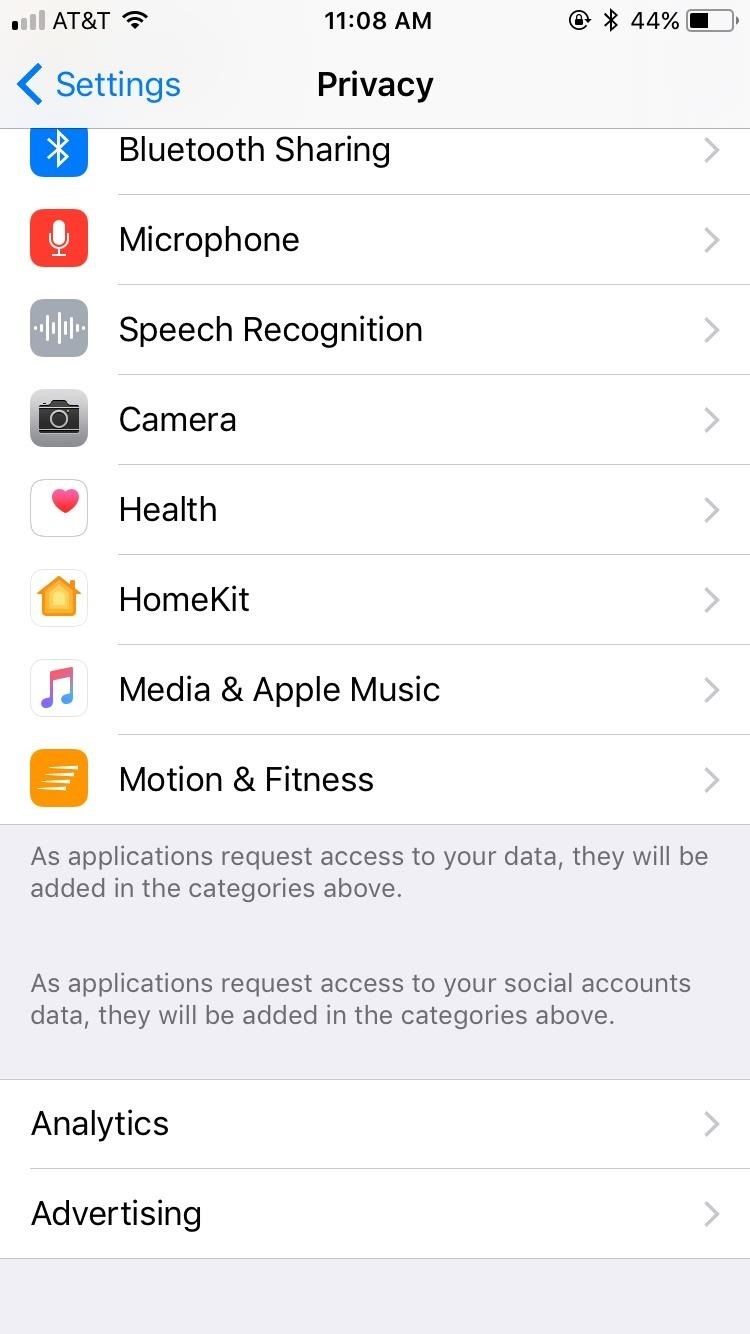Open the Analytics settings row
750x1334 pixels.
pos(375,1123)
